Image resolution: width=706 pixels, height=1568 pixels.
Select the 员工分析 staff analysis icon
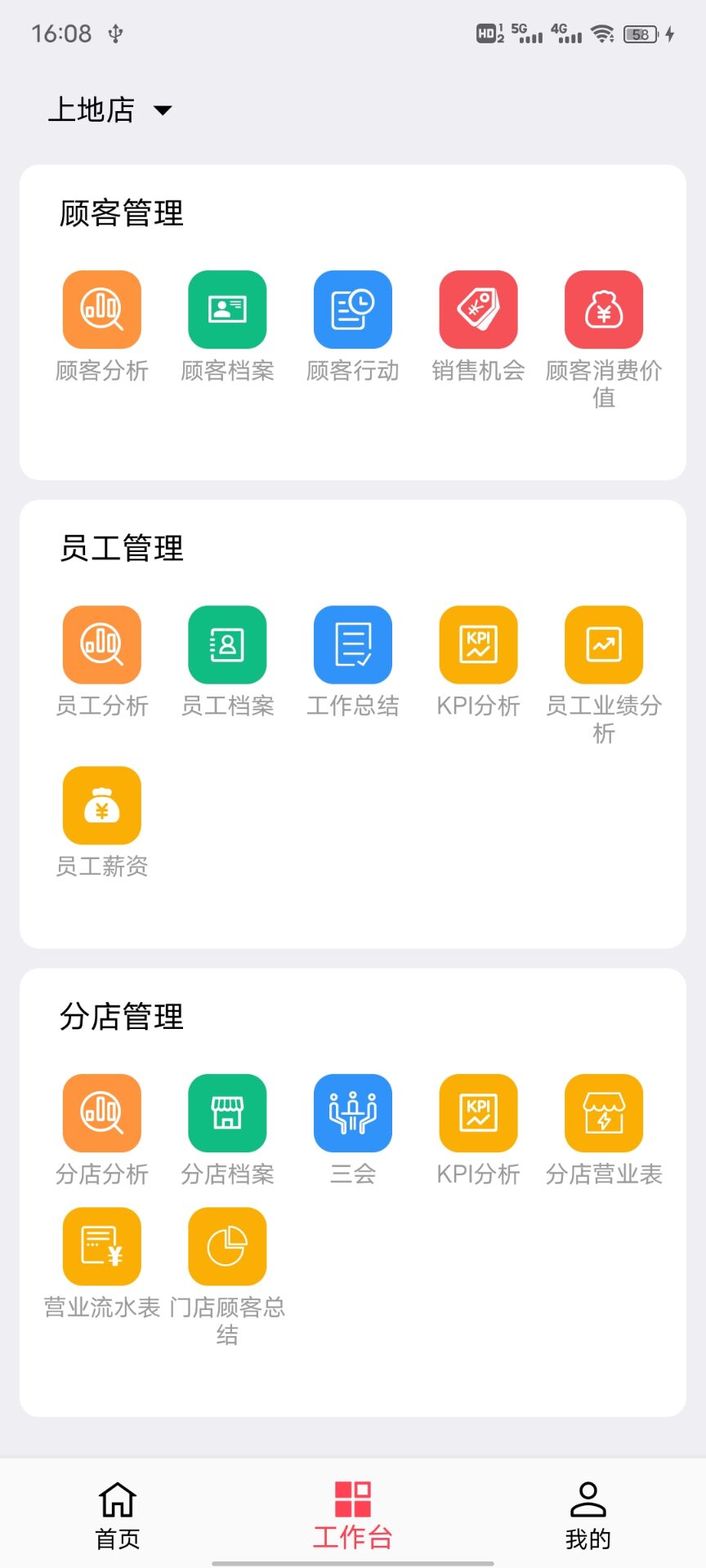click(101, 644)
